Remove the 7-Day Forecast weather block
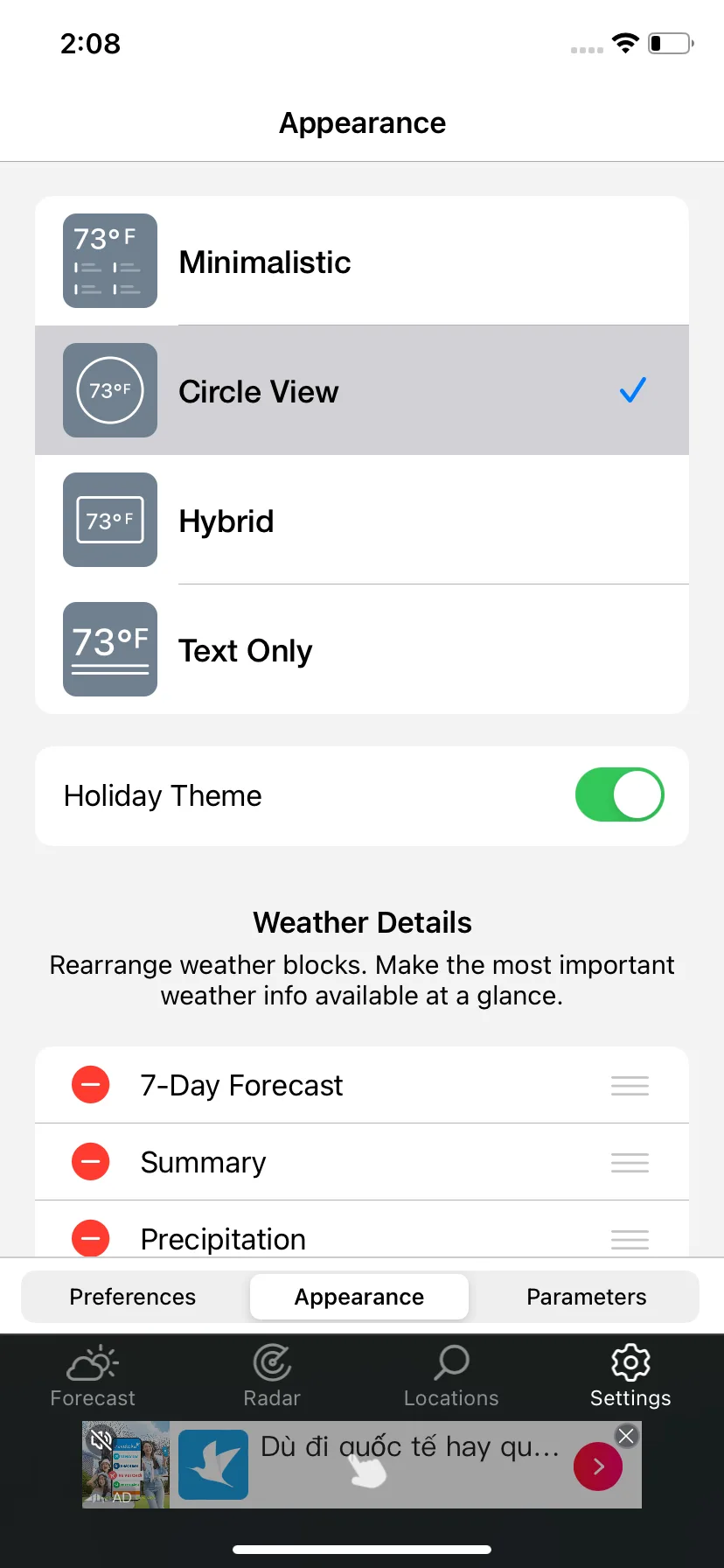The height and width of the screenshot is (1568, 724). tap(90, 1085)
